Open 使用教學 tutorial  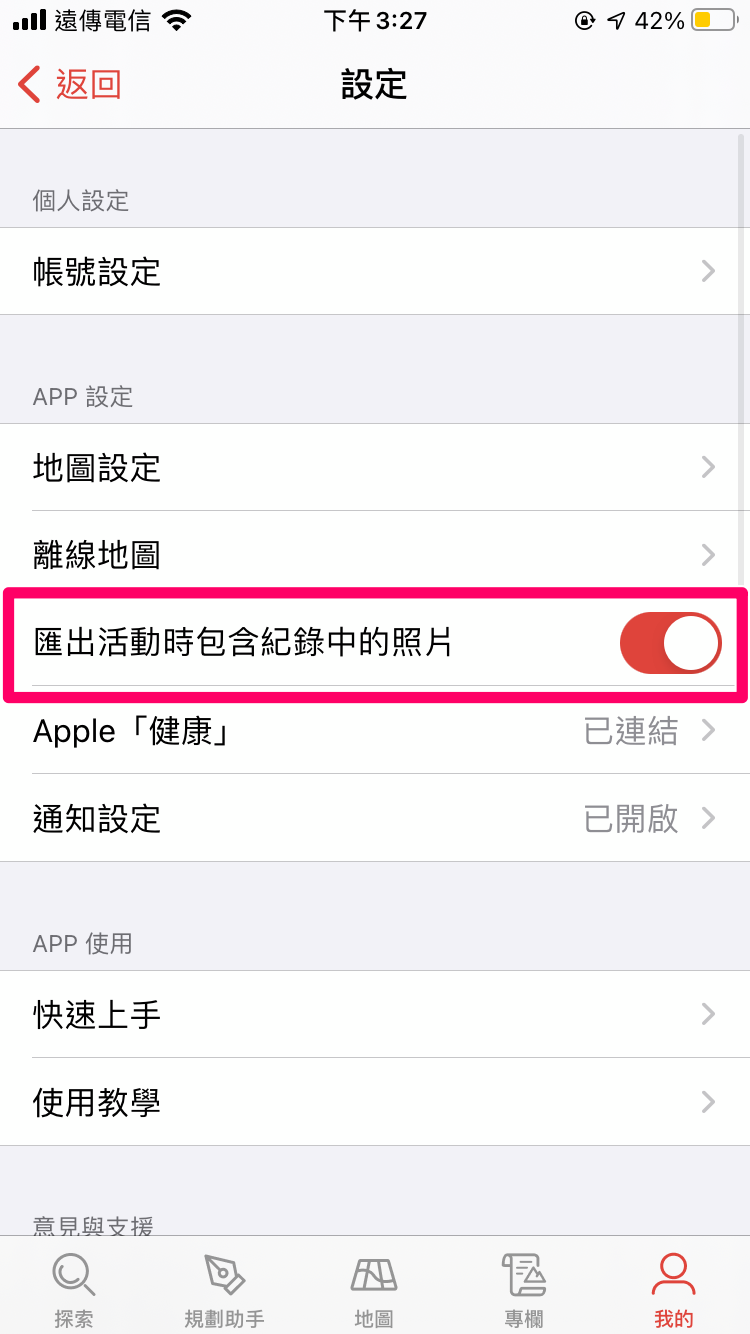point(374,1102)
